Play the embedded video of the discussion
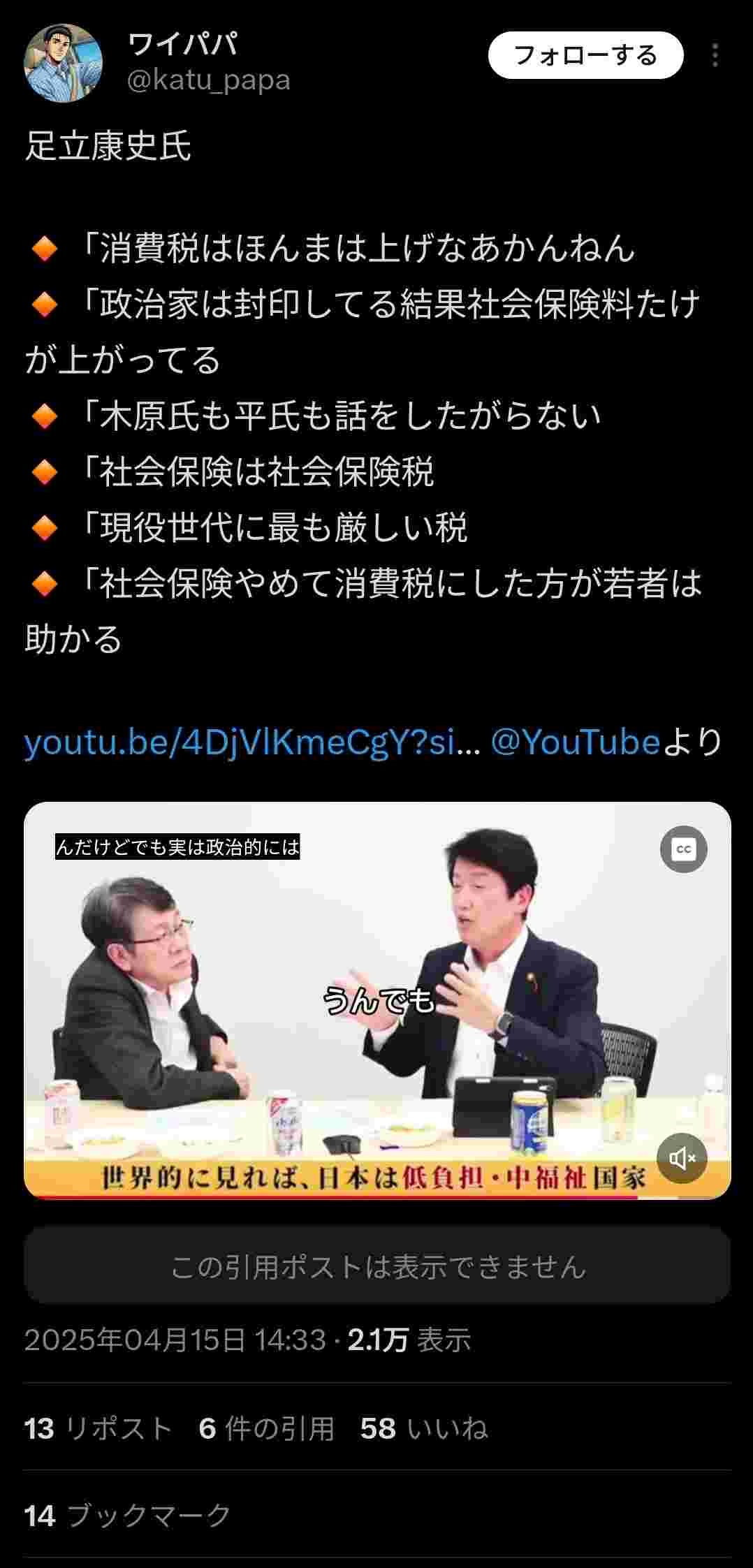 377,1000
